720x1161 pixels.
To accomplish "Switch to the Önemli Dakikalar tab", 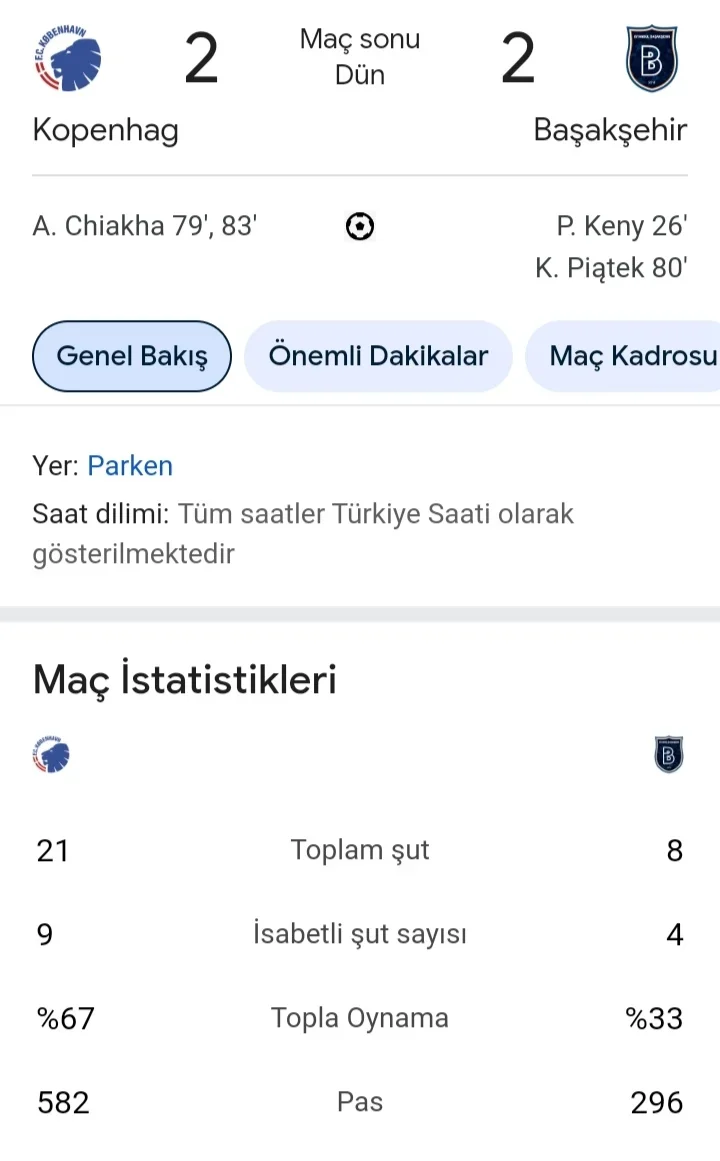I will [378, 356].
